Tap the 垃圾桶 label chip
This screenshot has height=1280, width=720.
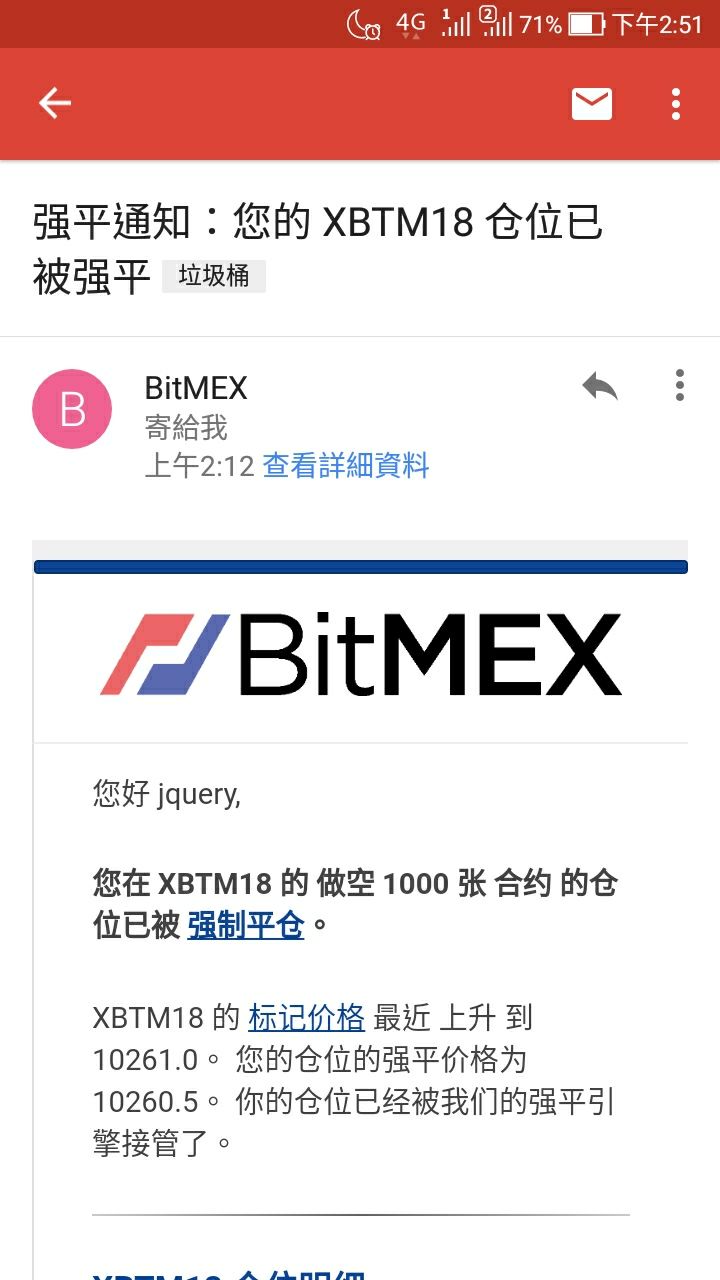[214, 276]
